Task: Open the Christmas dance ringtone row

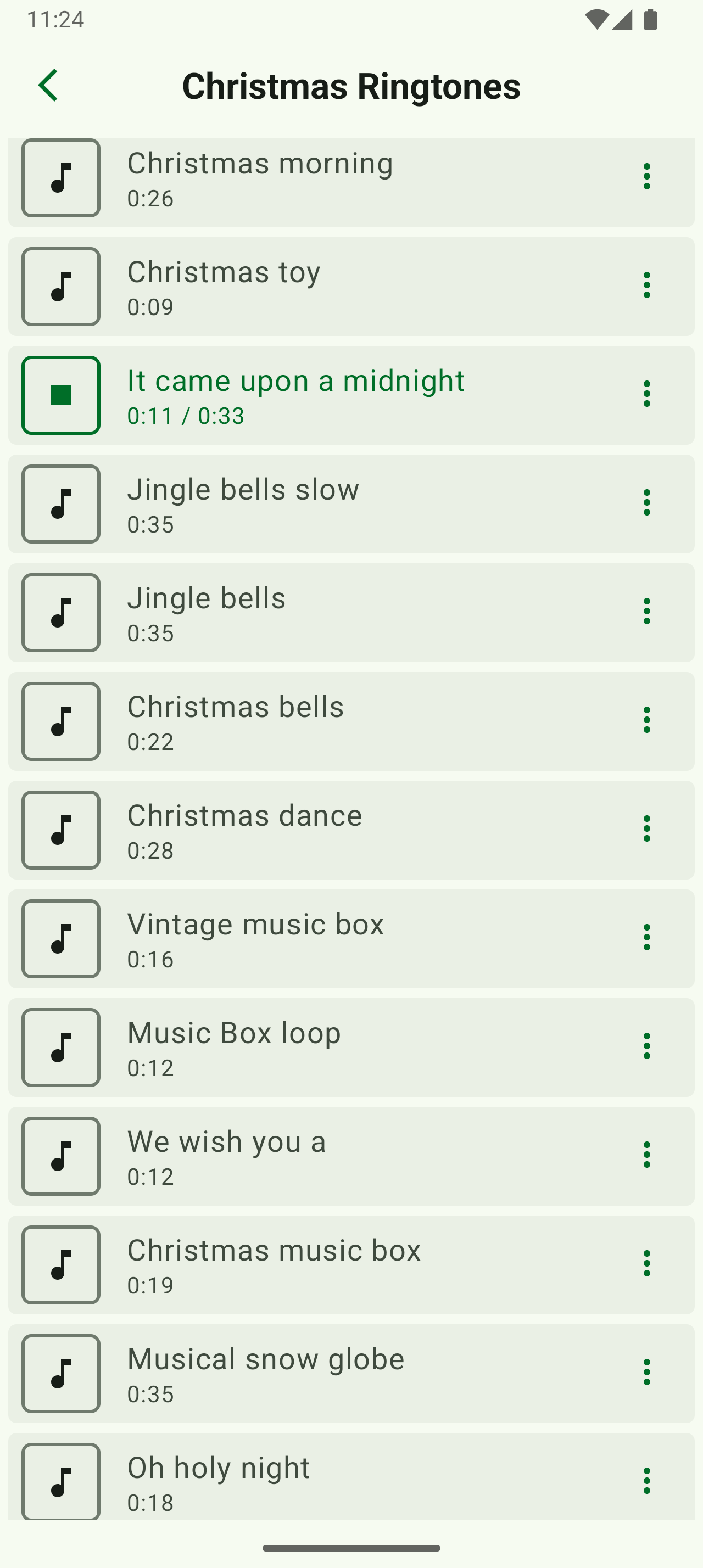Action: (x=353, y=830)
